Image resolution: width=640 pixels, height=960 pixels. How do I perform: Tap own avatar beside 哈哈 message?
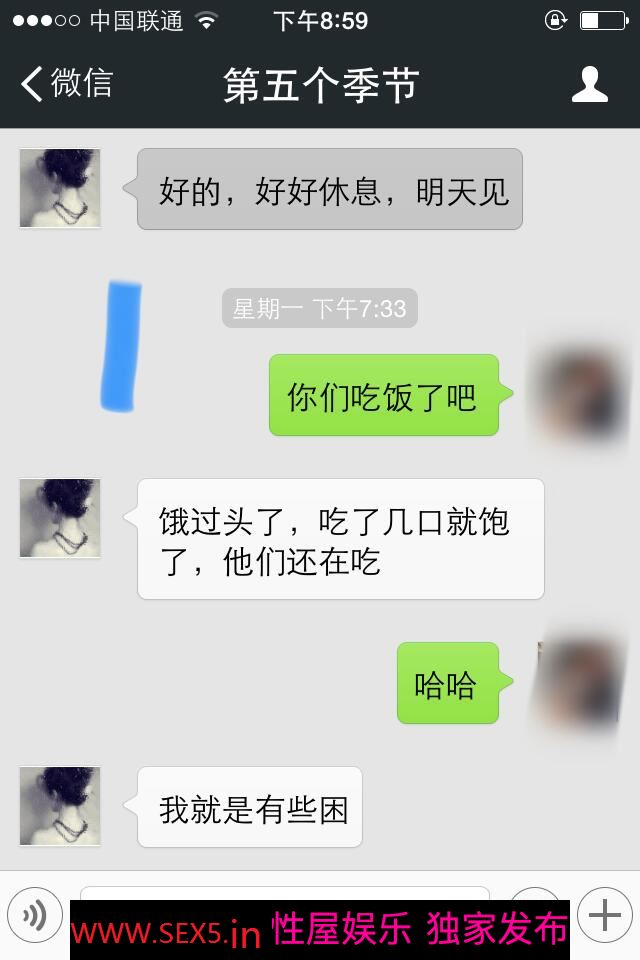coord(581,682)
